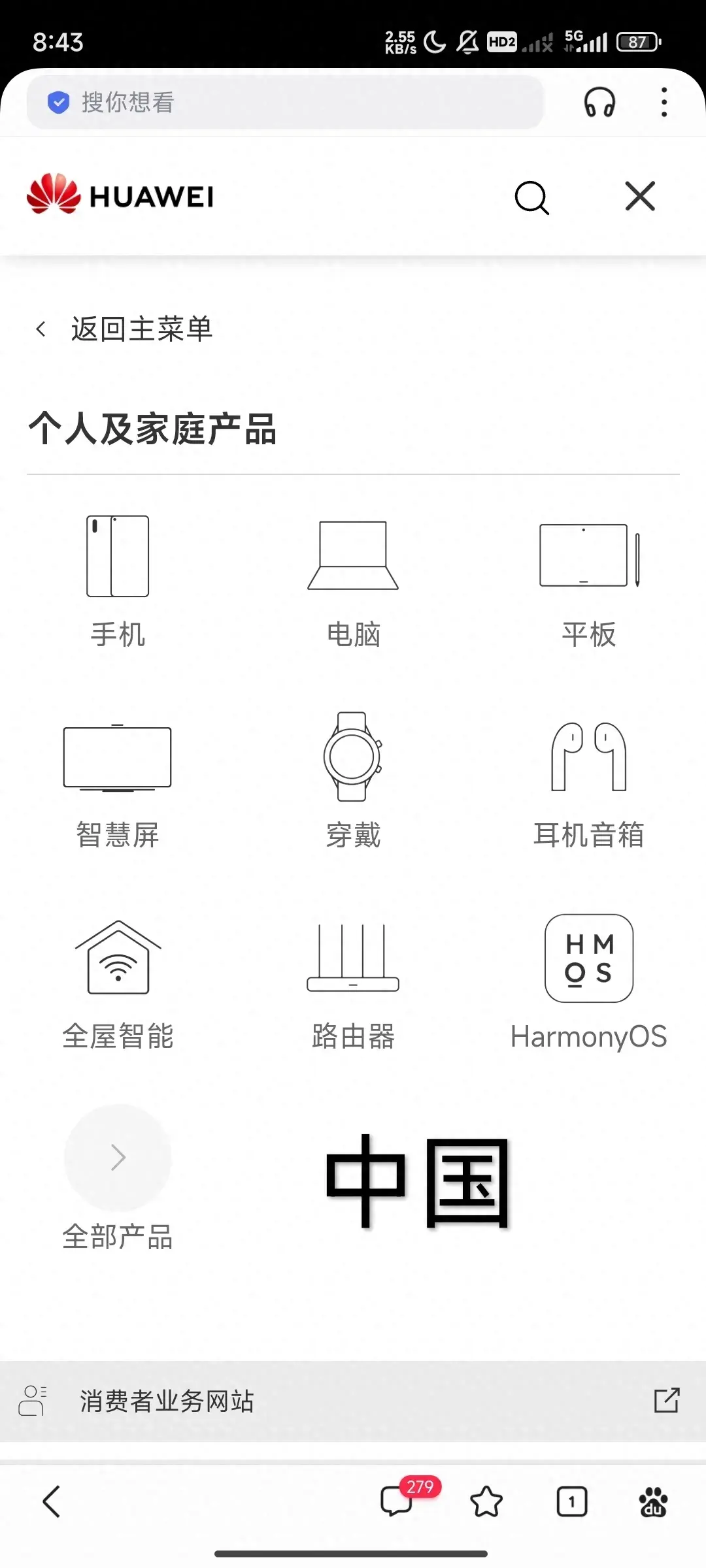This screenshot has width=706, height=1568.
Task: Go back via 返回主菜单
Action: coord(124,329)
